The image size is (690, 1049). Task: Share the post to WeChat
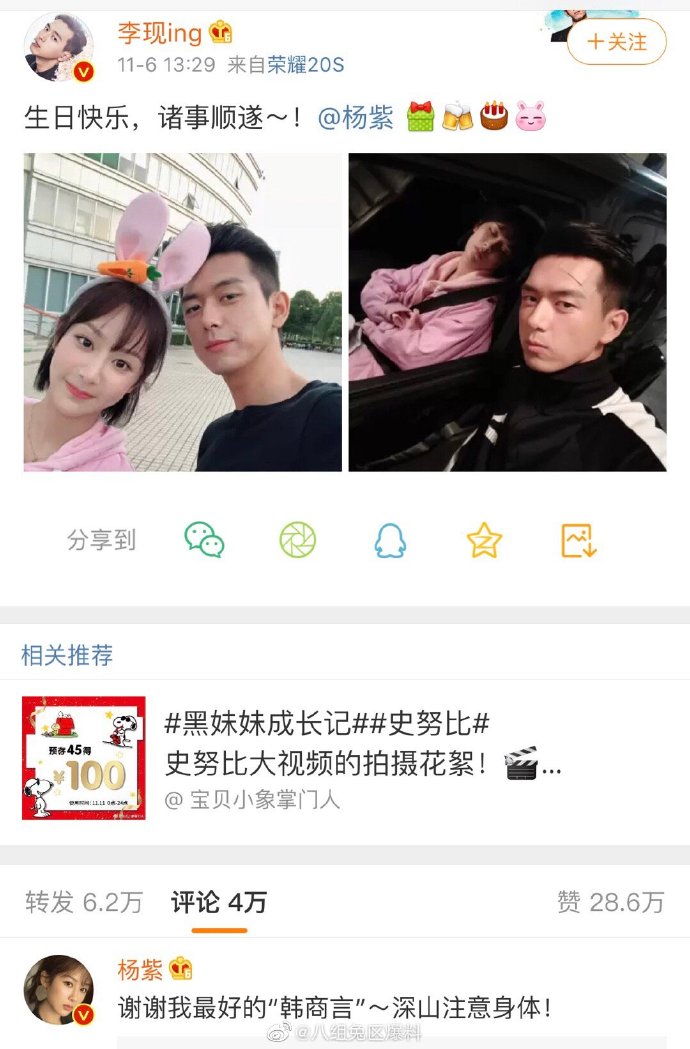pos(204,540)
